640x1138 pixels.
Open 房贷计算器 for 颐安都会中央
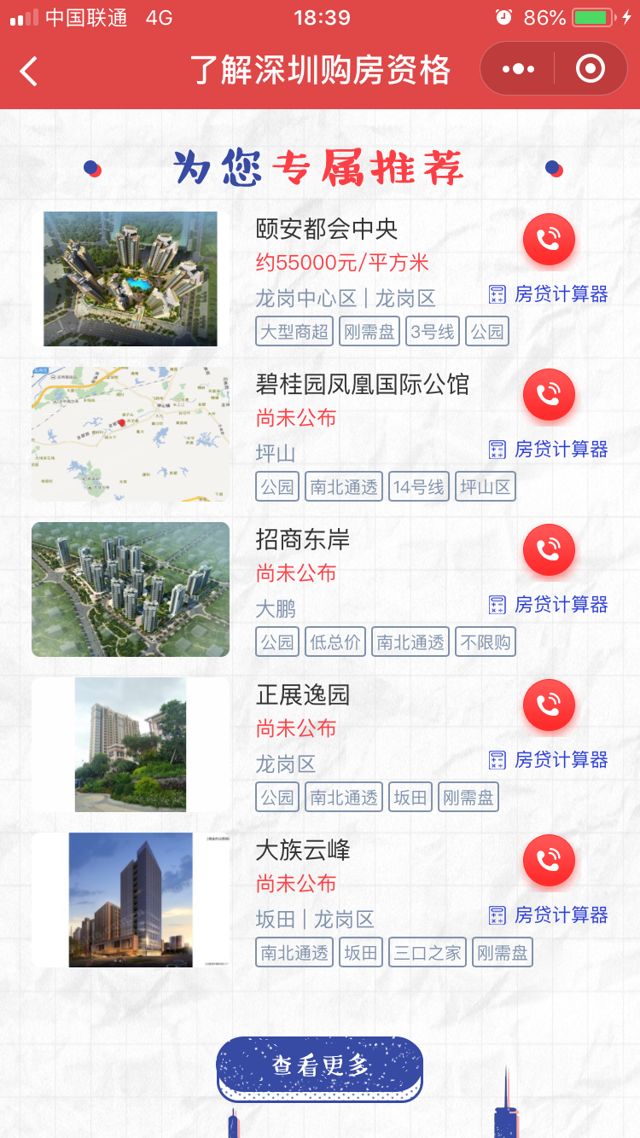549,294
